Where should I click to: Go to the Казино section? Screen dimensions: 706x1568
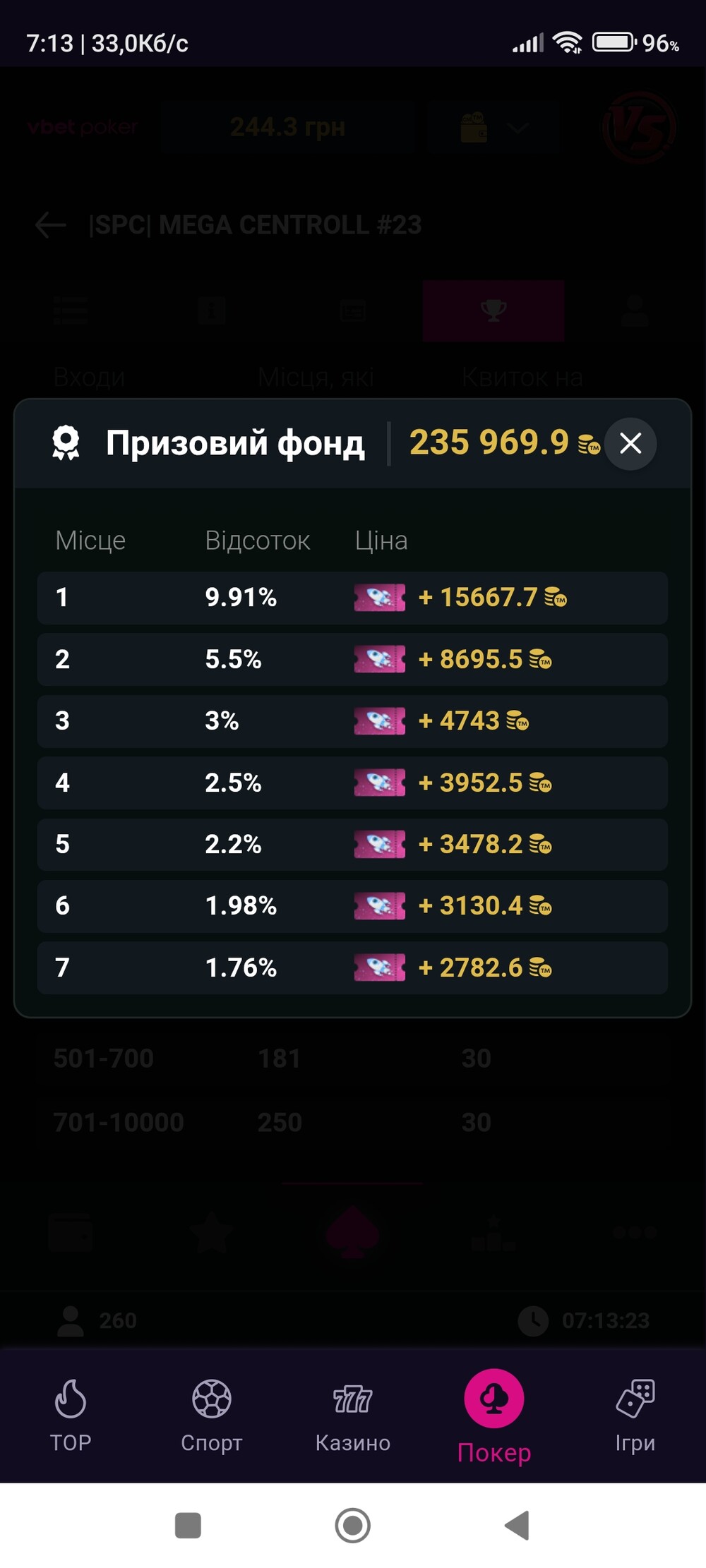pyautogui.click(x=353, y=1416)
